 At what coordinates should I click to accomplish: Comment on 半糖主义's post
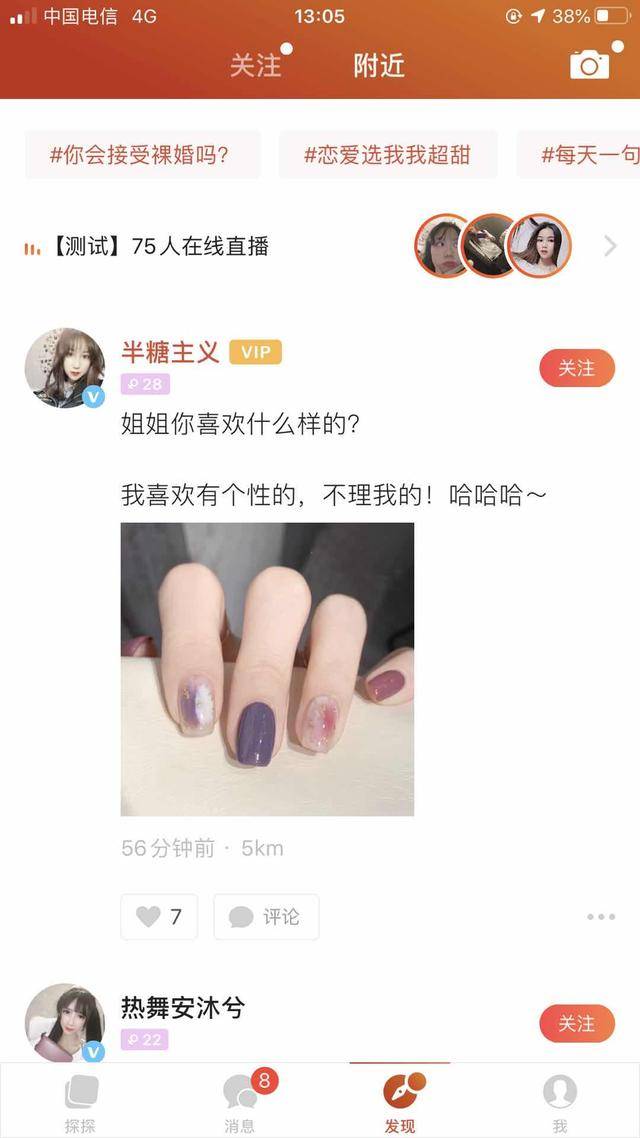point(266,916)
